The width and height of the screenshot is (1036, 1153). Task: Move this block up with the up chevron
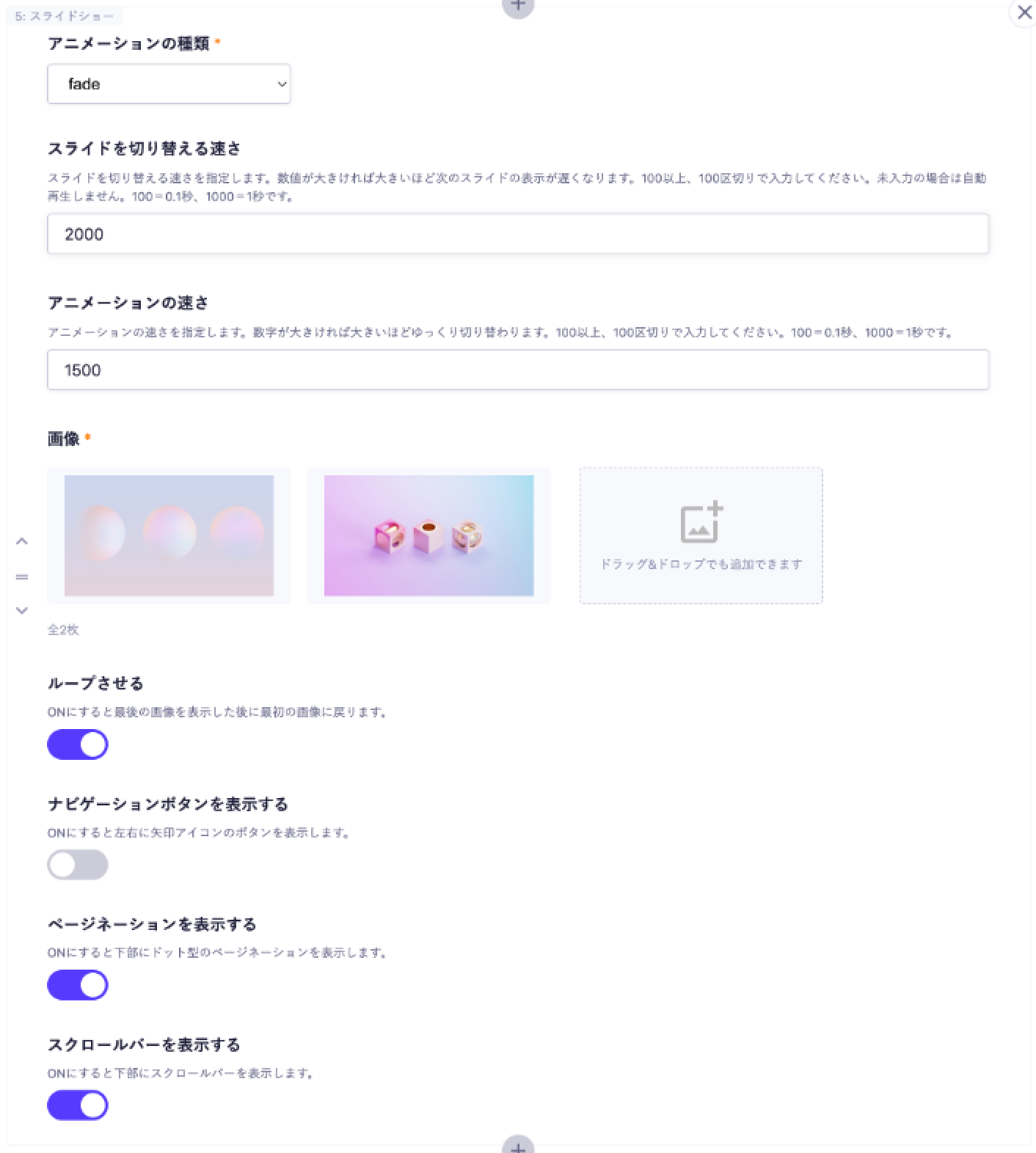pos(22,541)
